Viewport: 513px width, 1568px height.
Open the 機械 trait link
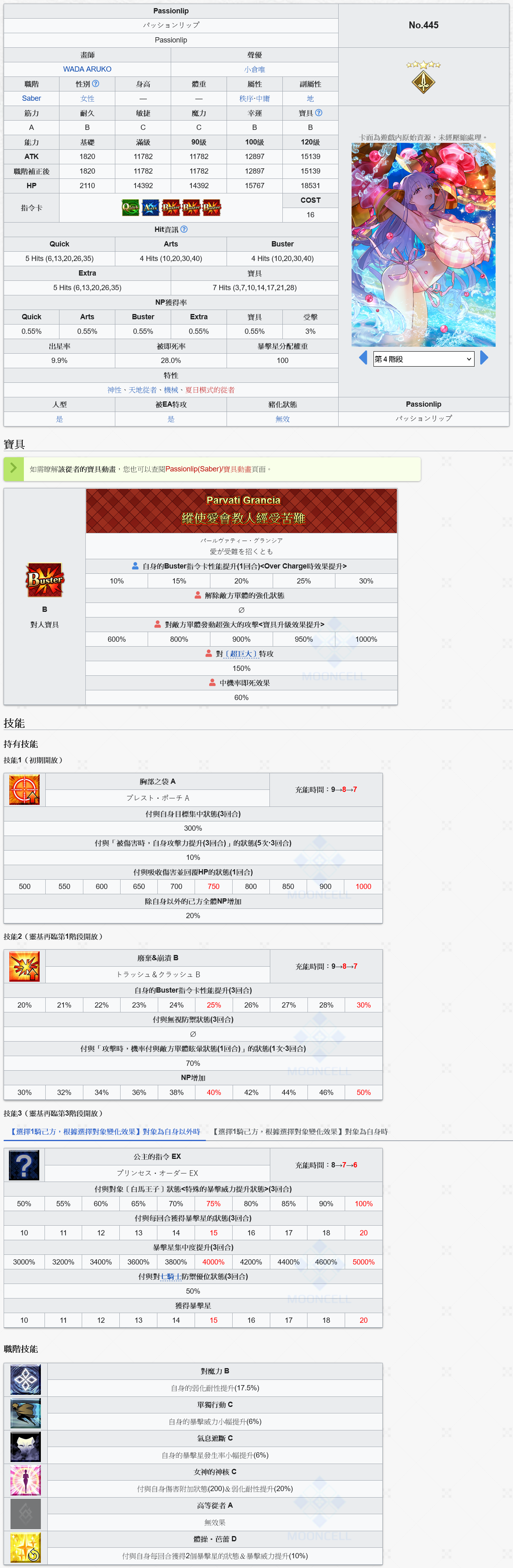coord(171,390)
